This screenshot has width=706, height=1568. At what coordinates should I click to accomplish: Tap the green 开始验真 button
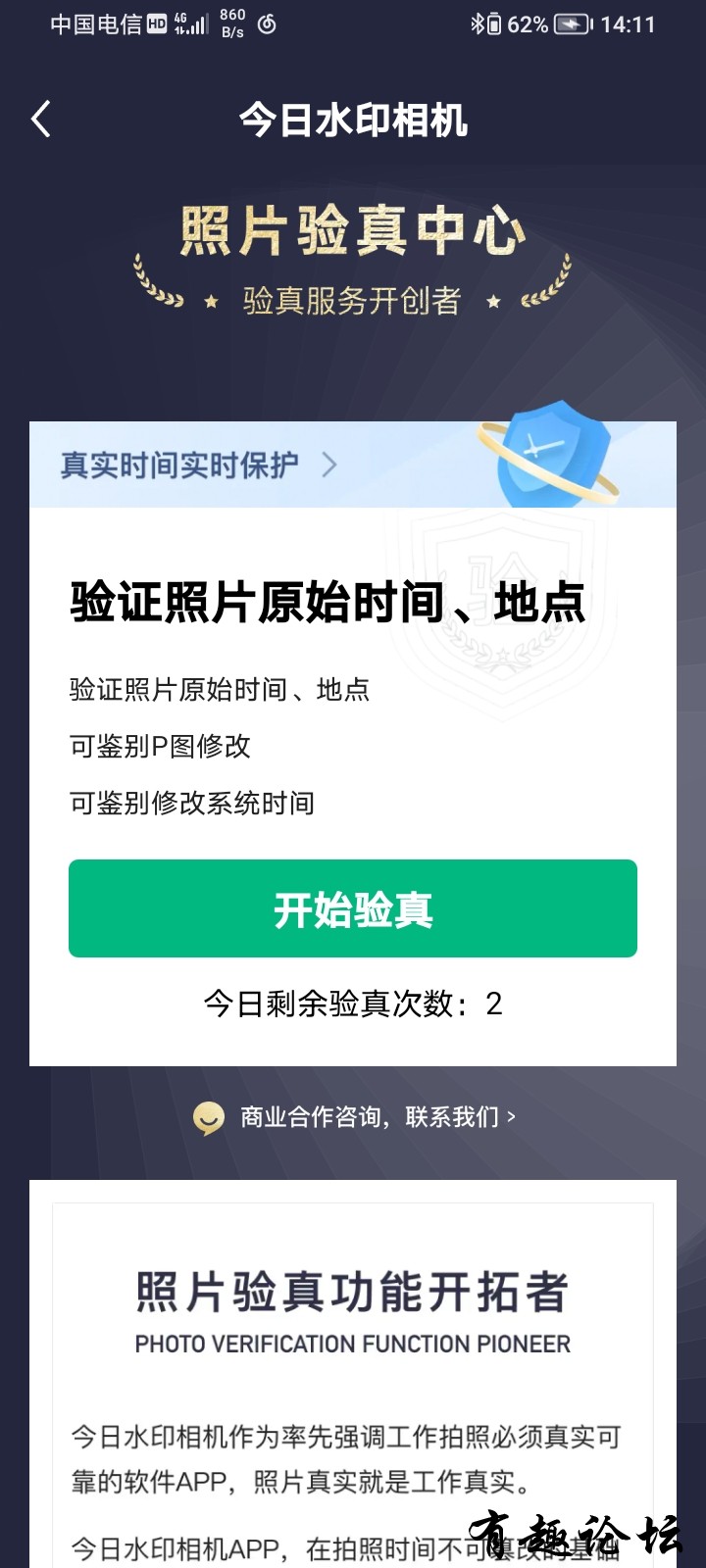tap(353, 908)
